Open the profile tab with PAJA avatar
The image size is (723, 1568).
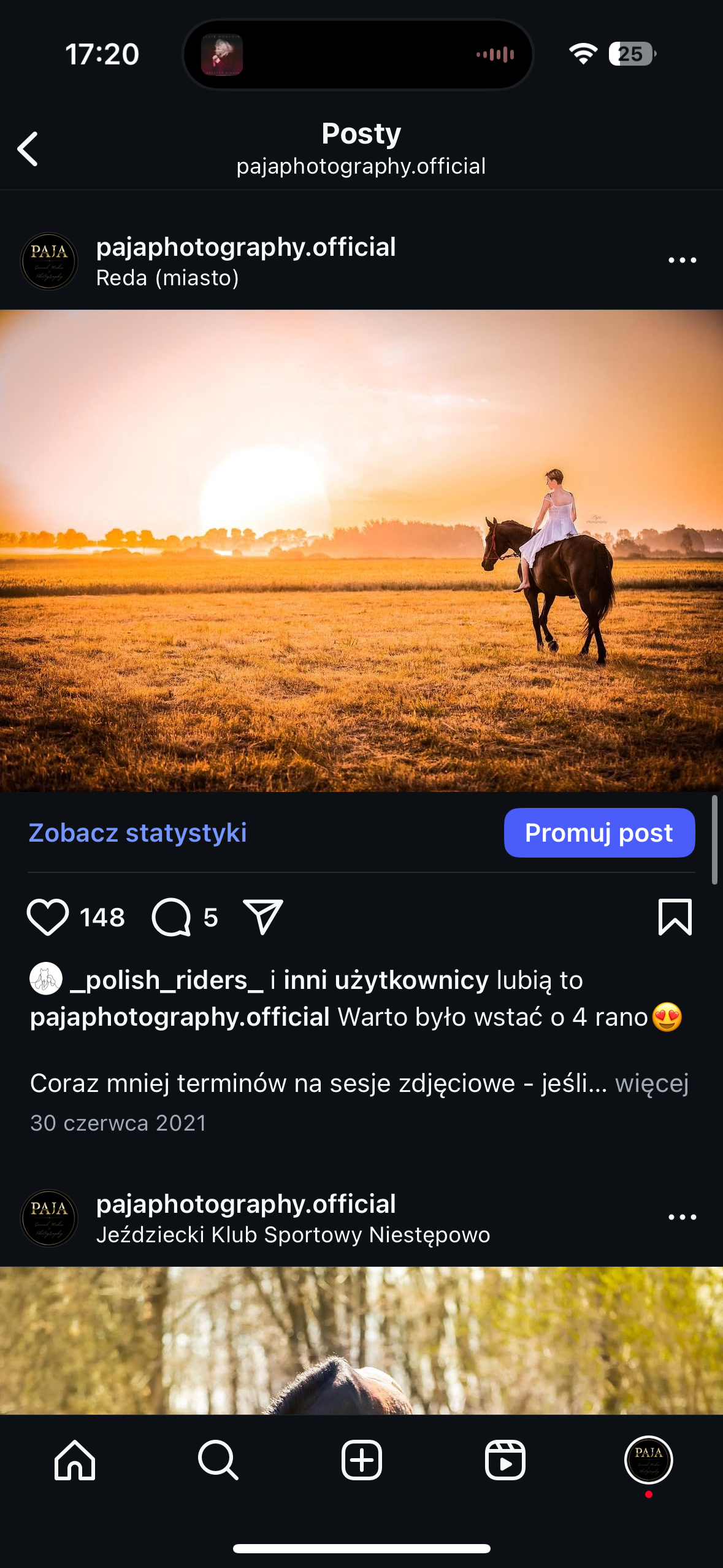(649, 1460)
